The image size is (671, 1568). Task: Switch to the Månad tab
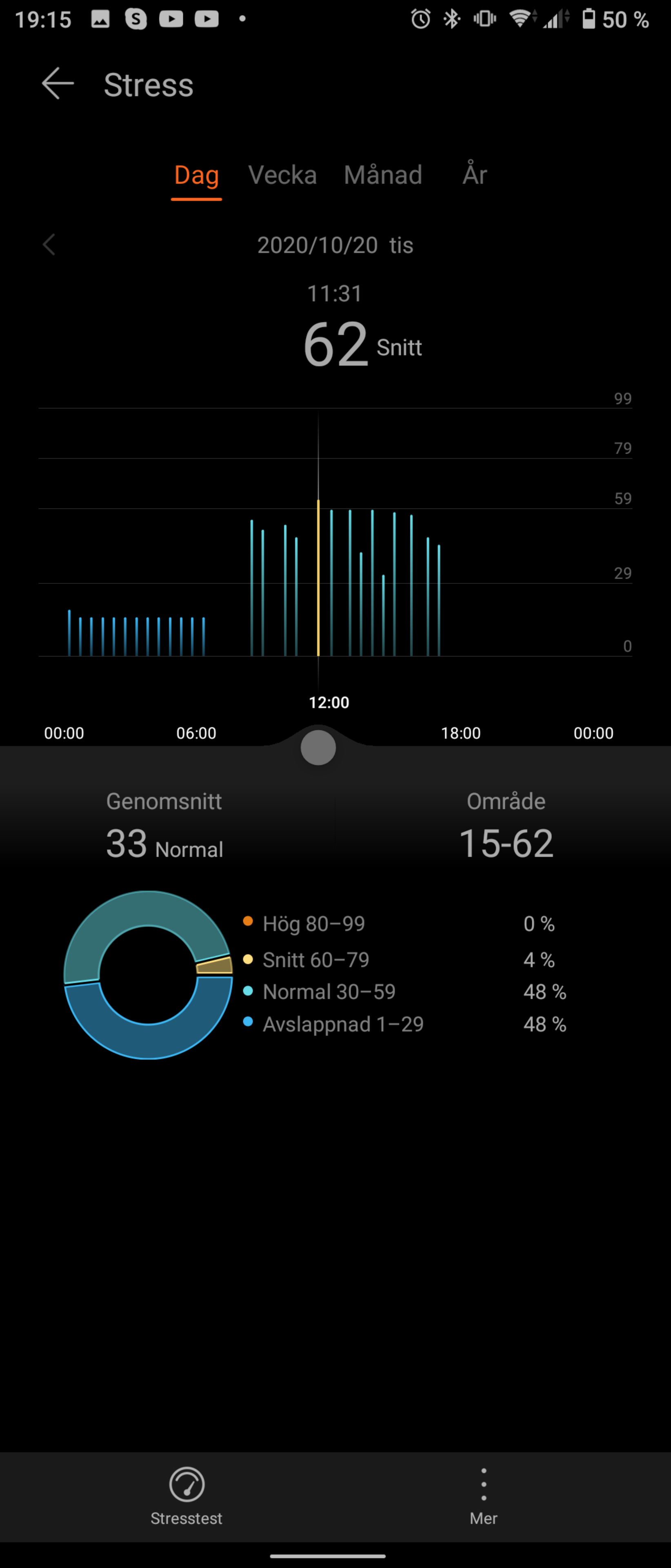tap(383, 175)
